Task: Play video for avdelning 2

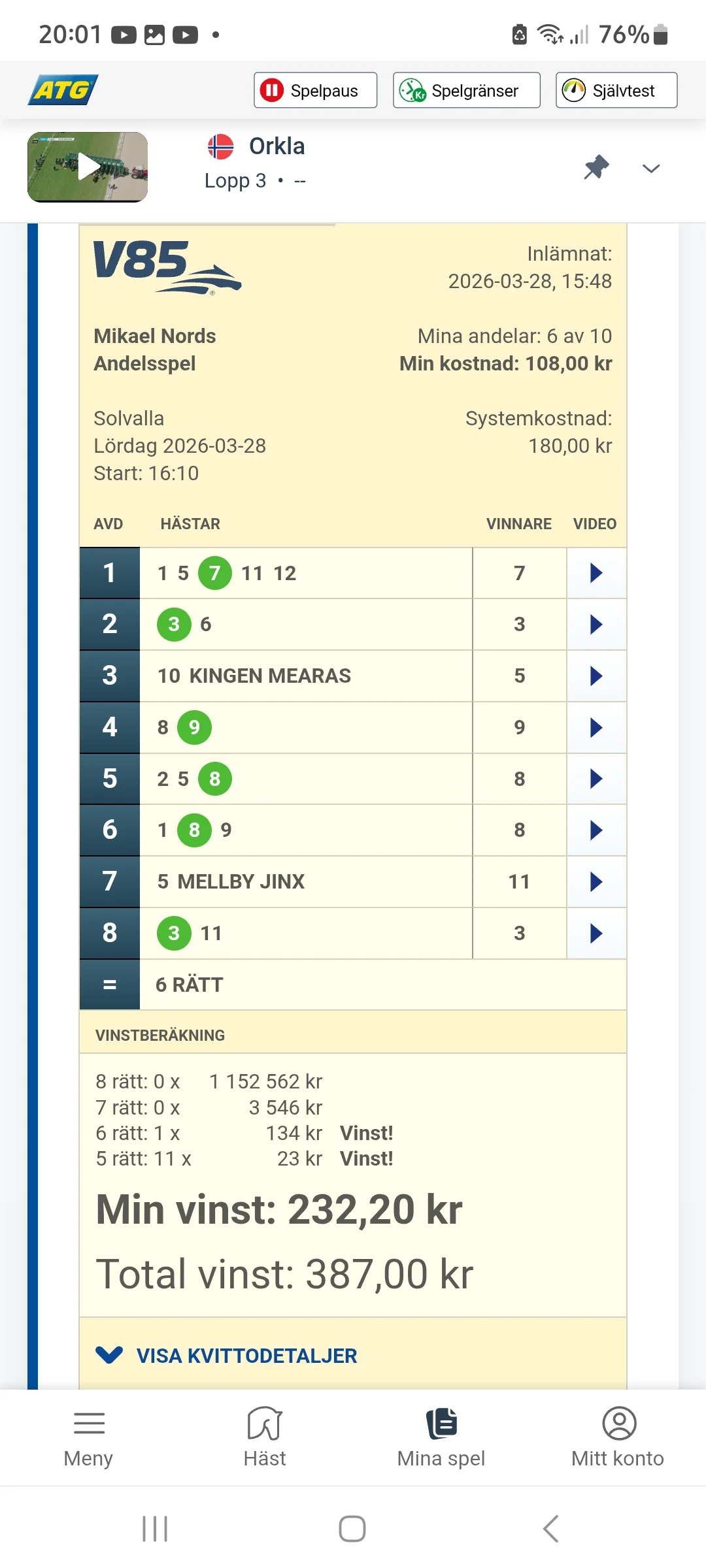Action: pyautogui.click(x=596, y=625)
